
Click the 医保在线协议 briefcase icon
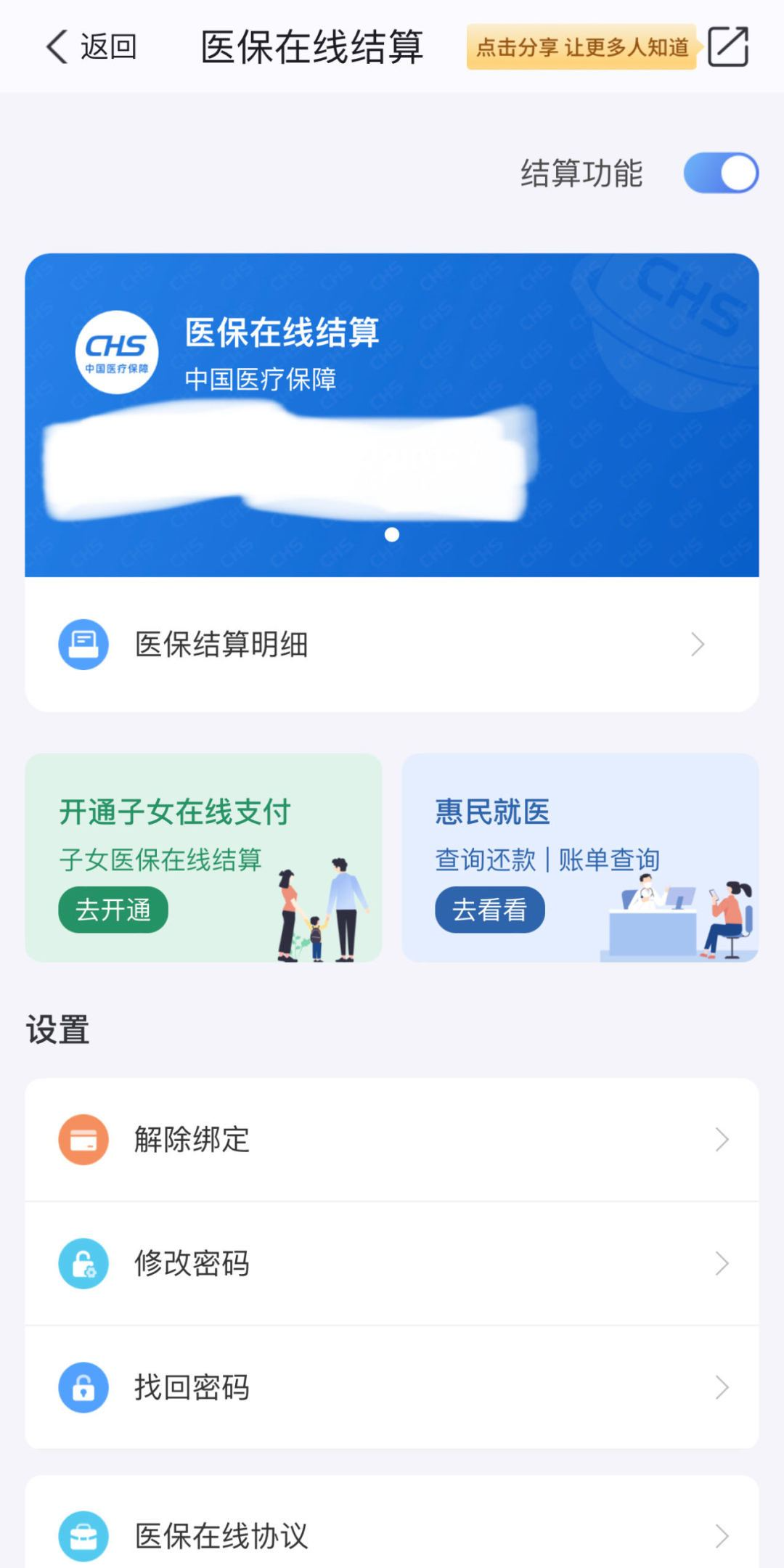click(x=83, y=1536)
